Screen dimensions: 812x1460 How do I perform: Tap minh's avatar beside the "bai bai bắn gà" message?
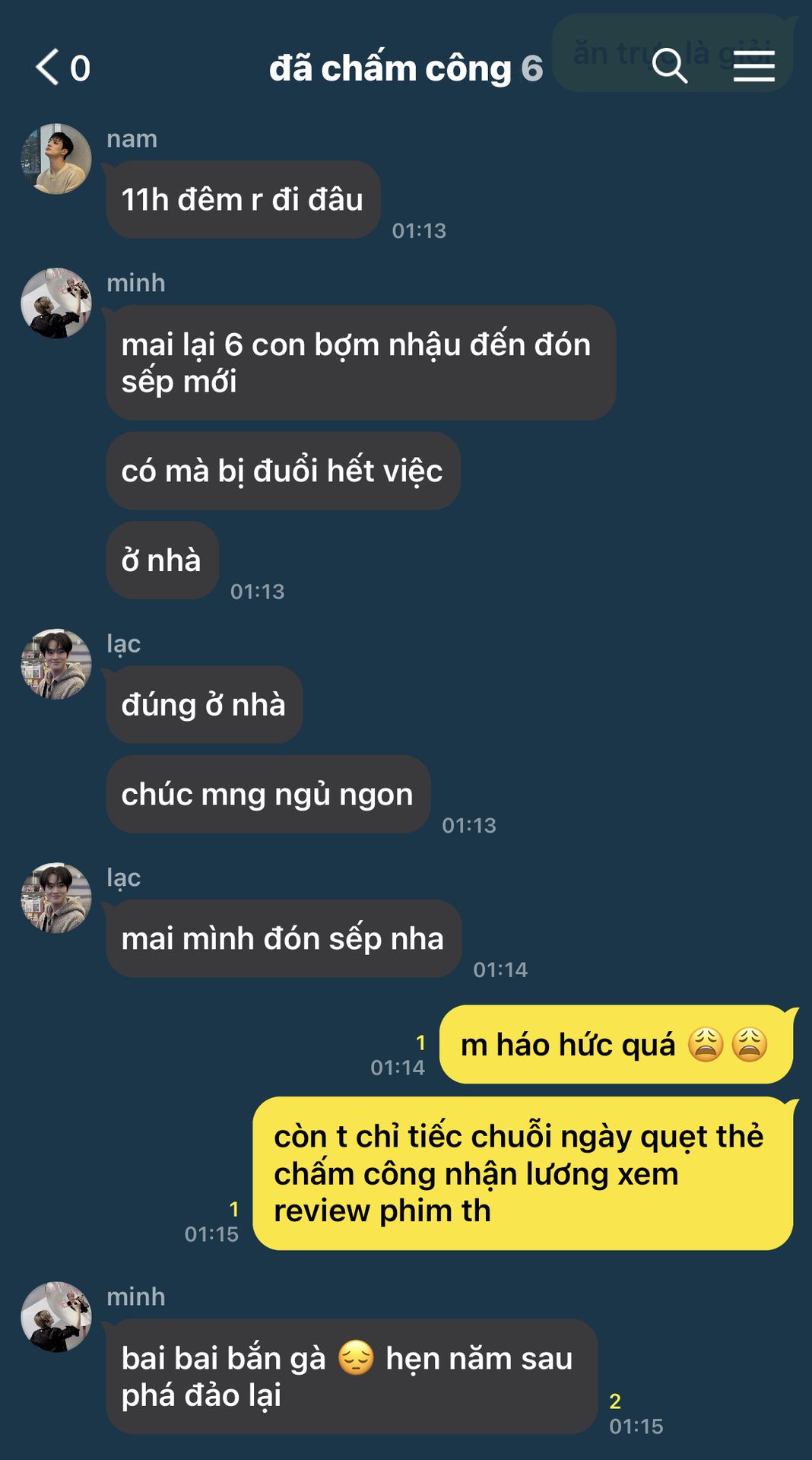56,1317
